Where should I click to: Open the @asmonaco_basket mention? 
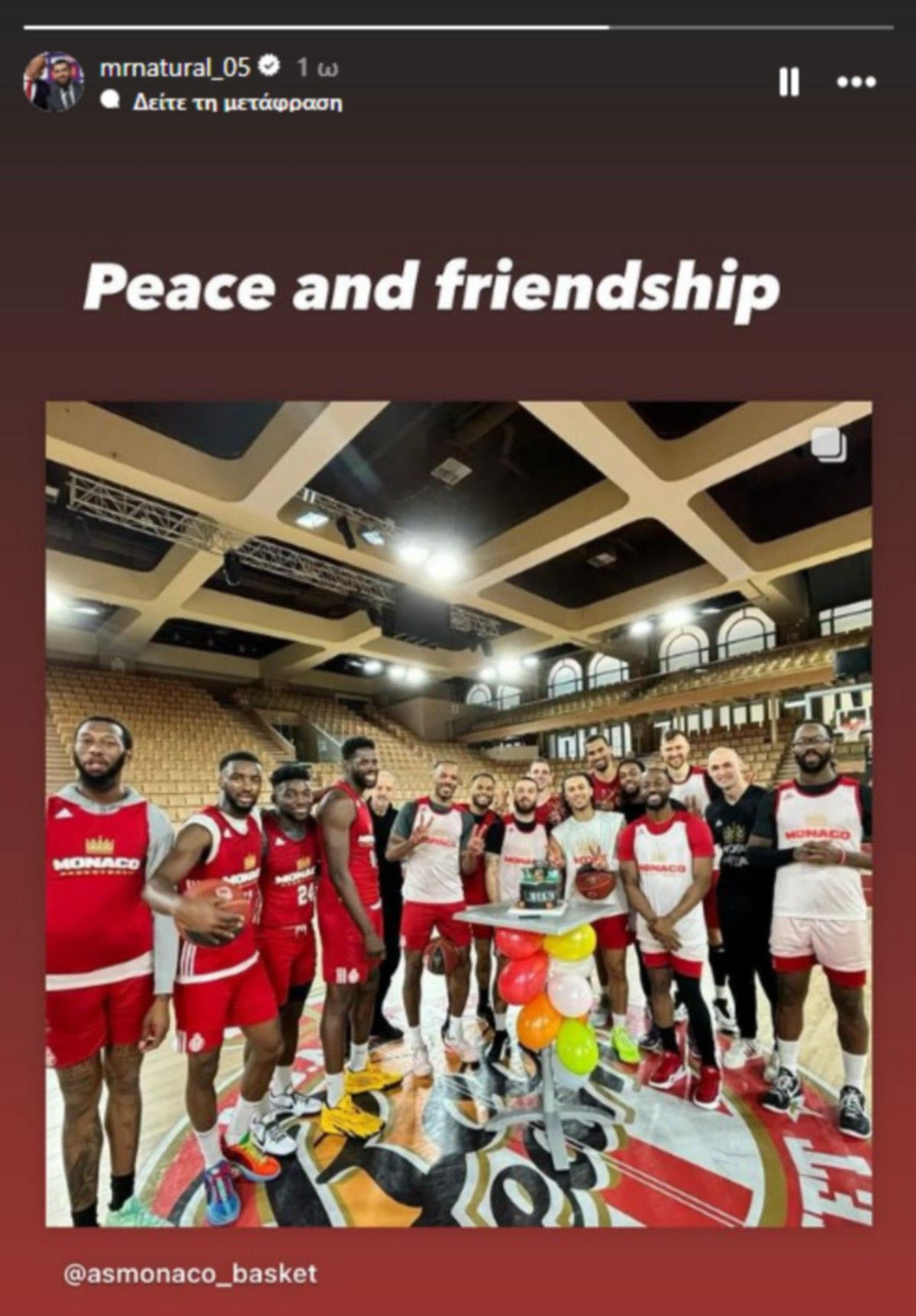coord(191,1273)
